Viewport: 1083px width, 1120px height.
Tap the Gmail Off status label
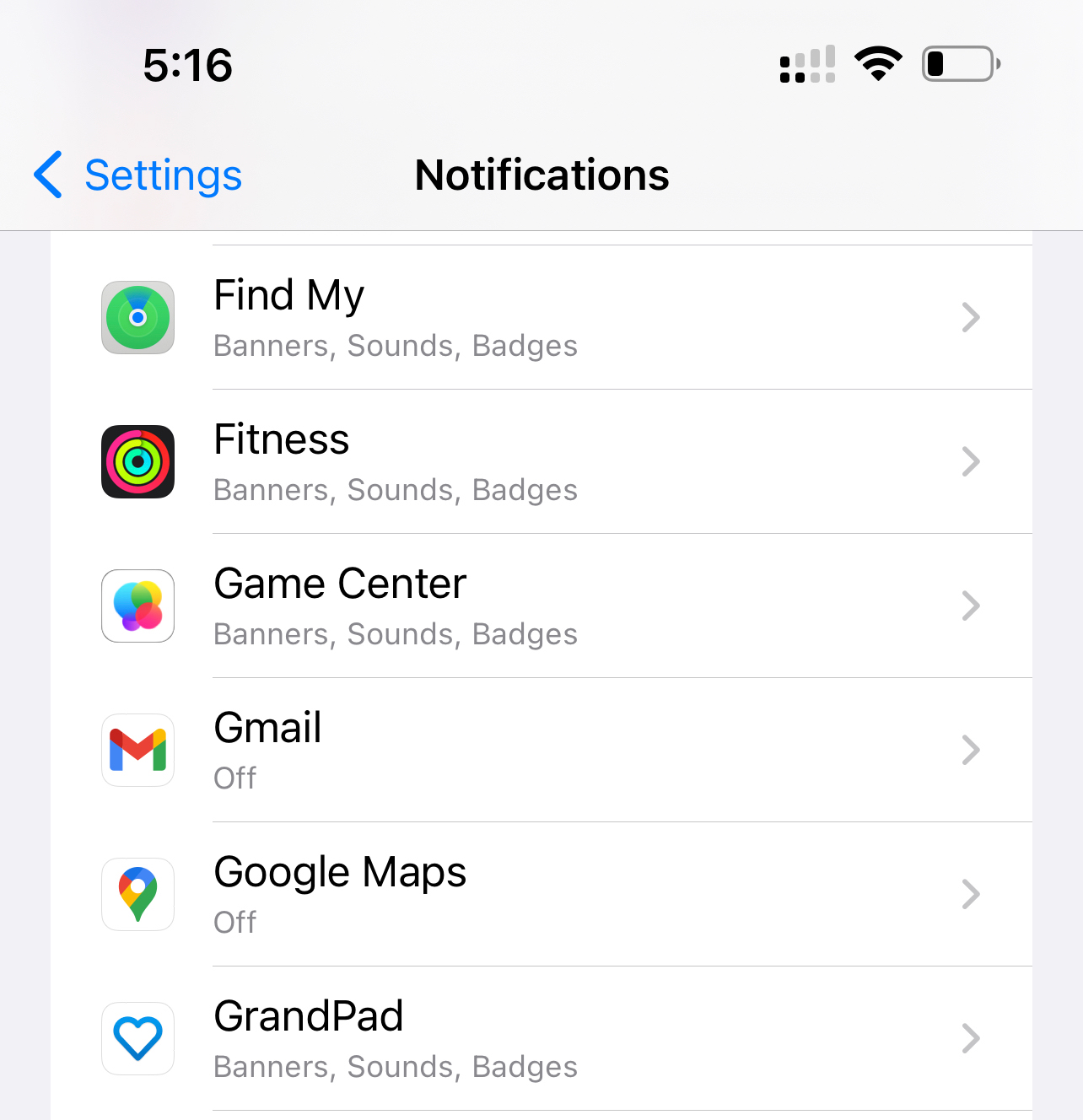234,778
